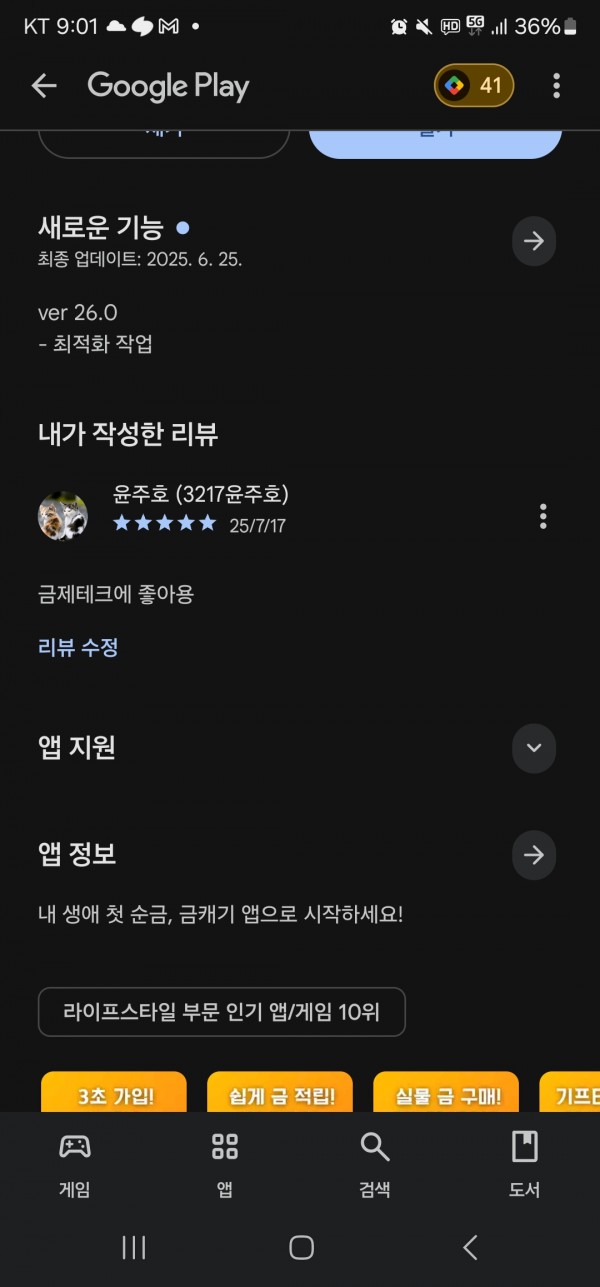Expand the 앱 지원 section
Viewport: 600px width, 1287px height.
(x=534, y=748)
